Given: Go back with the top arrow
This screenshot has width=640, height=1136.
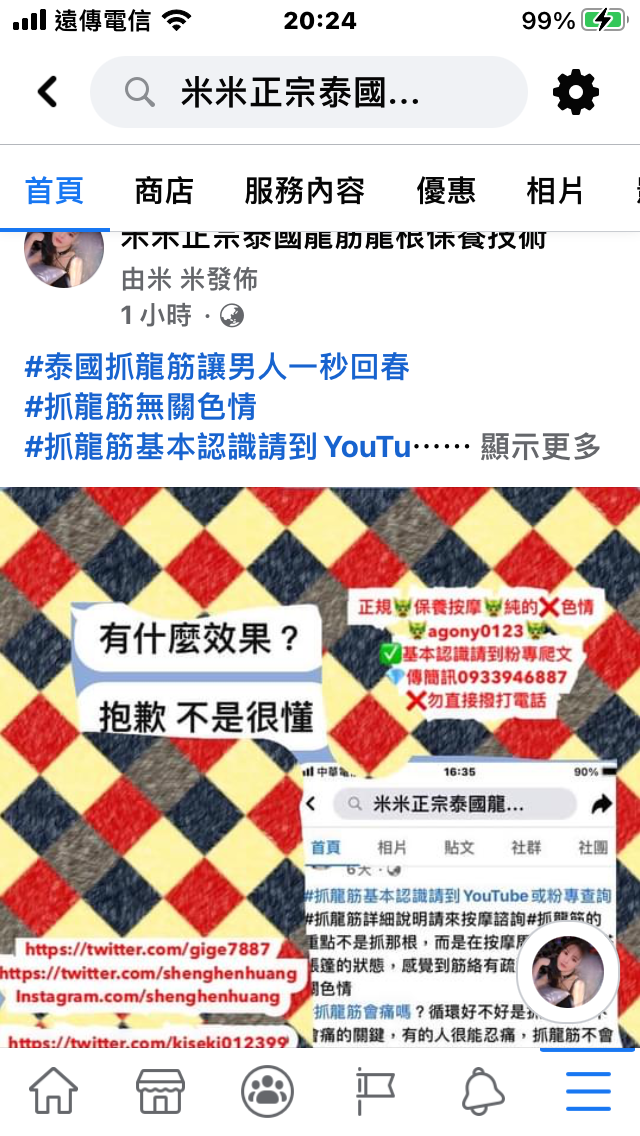Looking at the screenshot, I should pos(47,92).
